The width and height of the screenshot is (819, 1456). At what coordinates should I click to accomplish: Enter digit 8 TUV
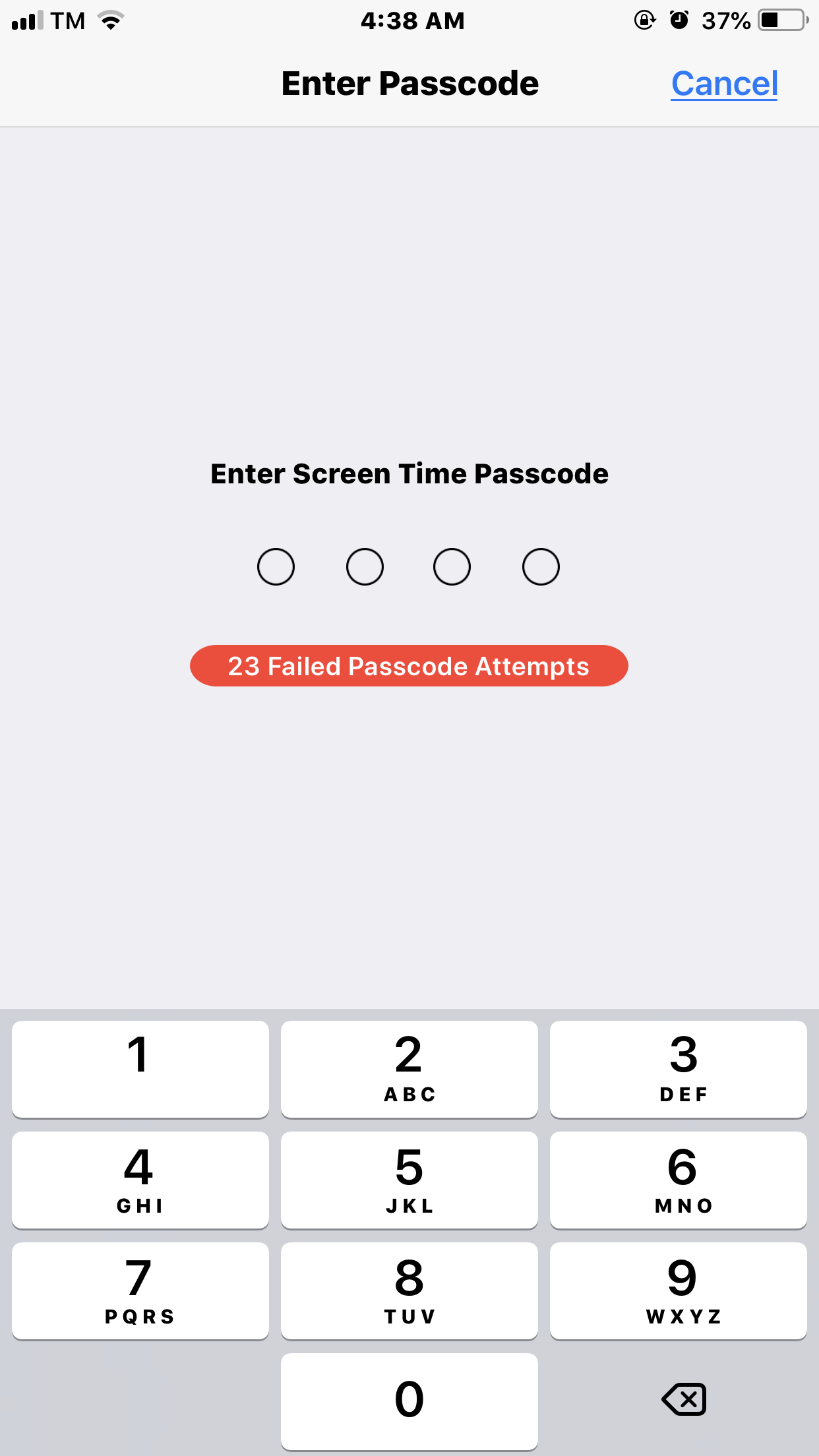tap(409, 1290)
